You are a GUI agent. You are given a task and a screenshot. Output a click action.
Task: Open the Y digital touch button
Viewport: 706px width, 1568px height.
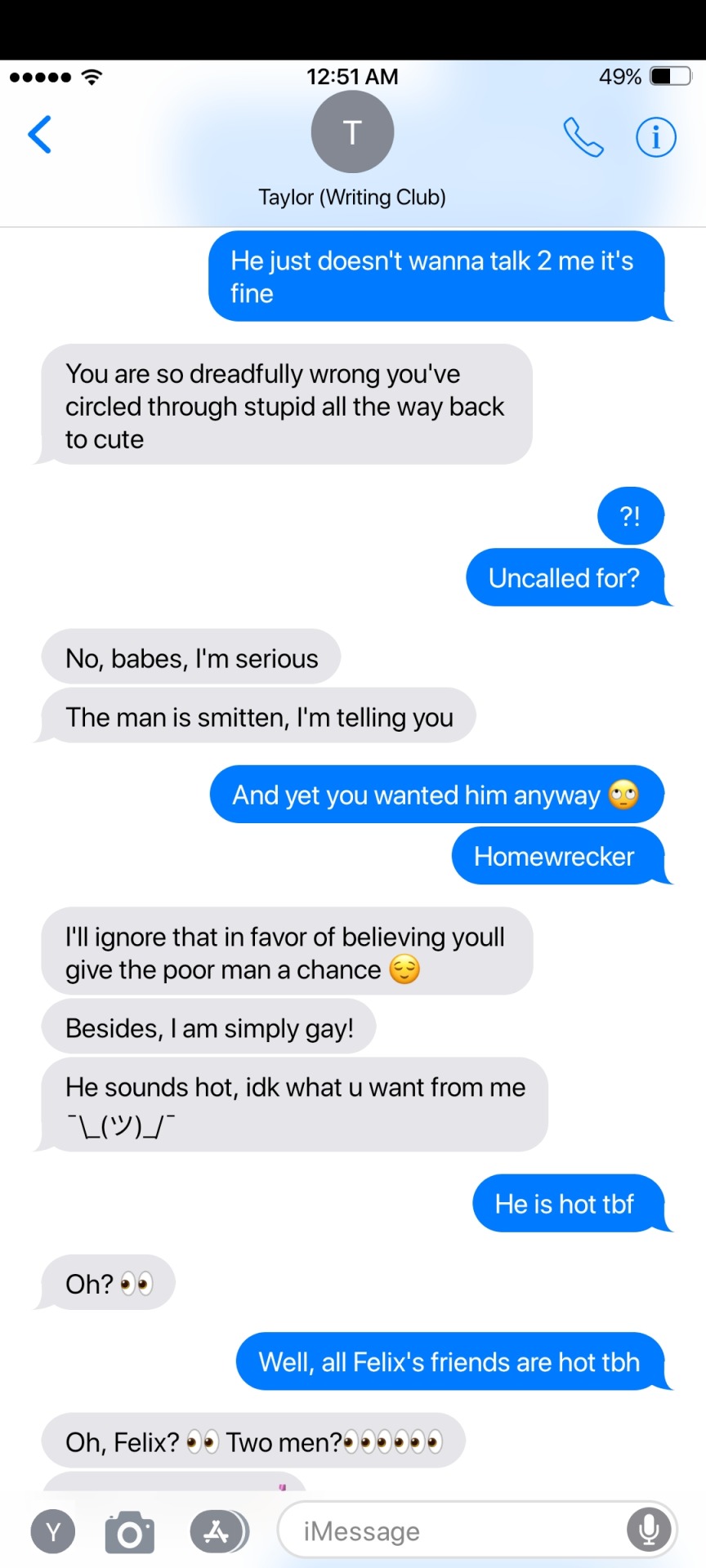coord(53,1531)
